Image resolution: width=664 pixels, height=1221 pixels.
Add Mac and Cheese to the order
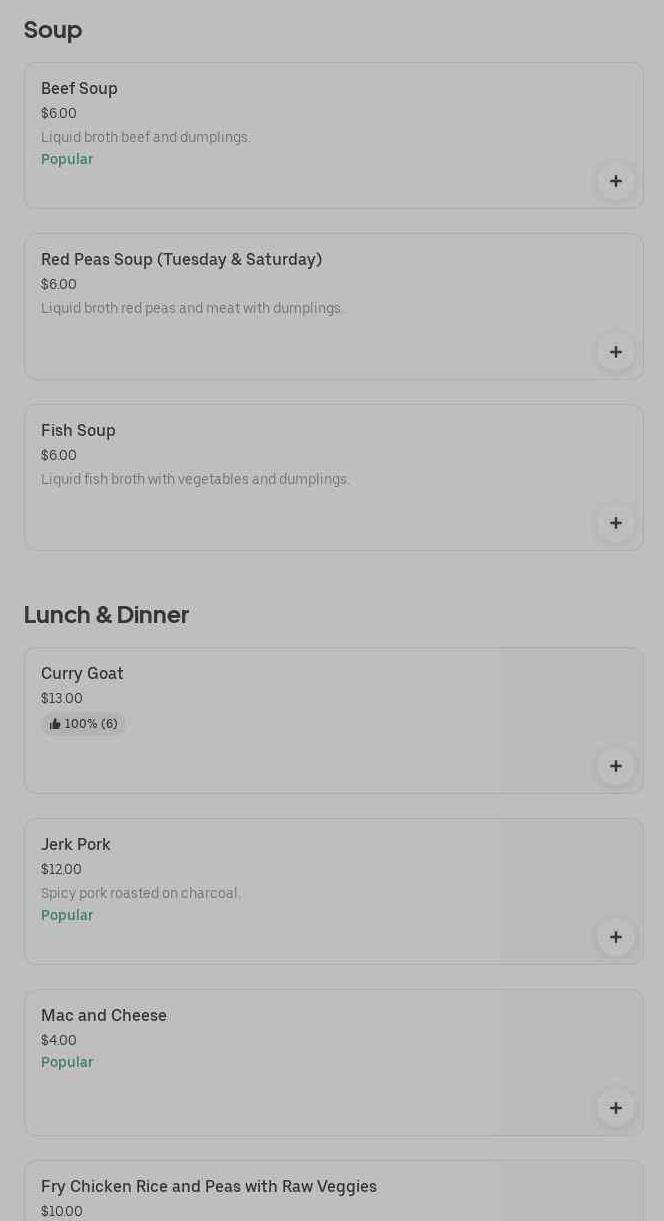point(616,1108)
